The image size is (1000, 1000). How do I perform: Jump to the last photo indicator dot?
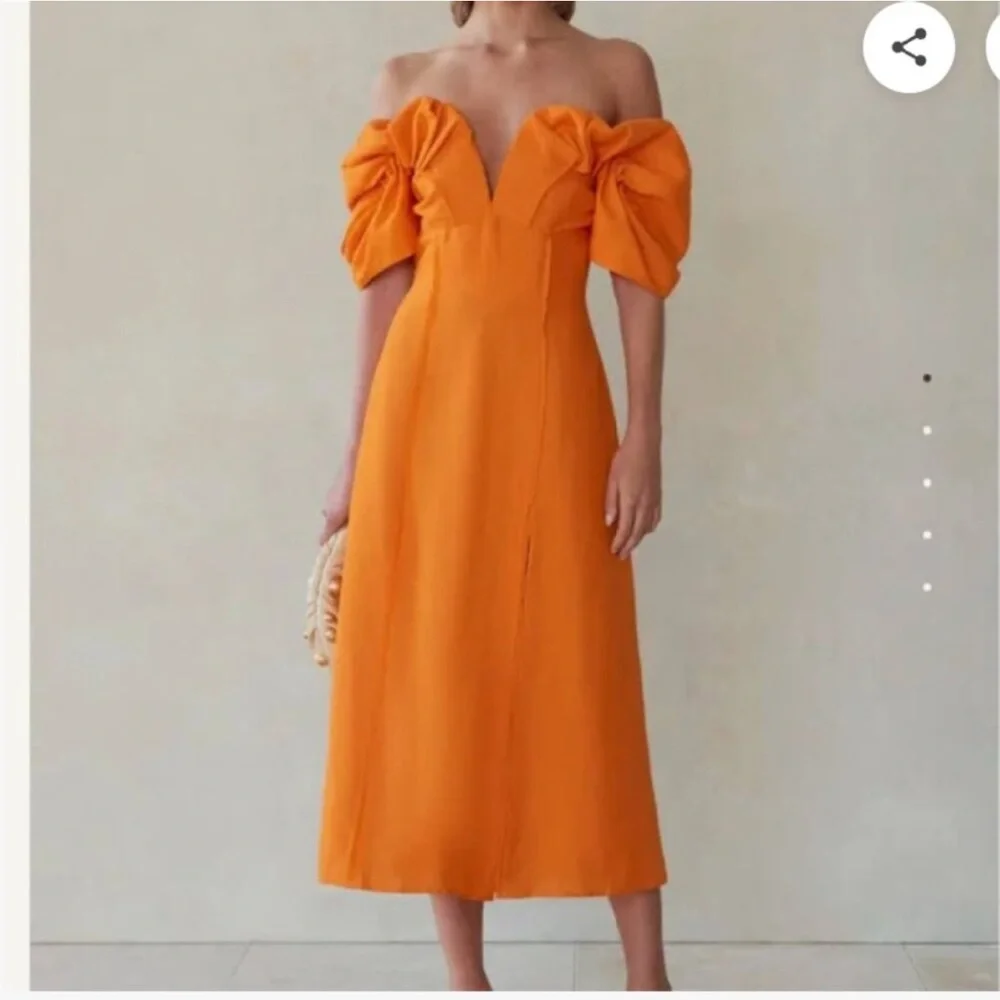click(927, 587)
